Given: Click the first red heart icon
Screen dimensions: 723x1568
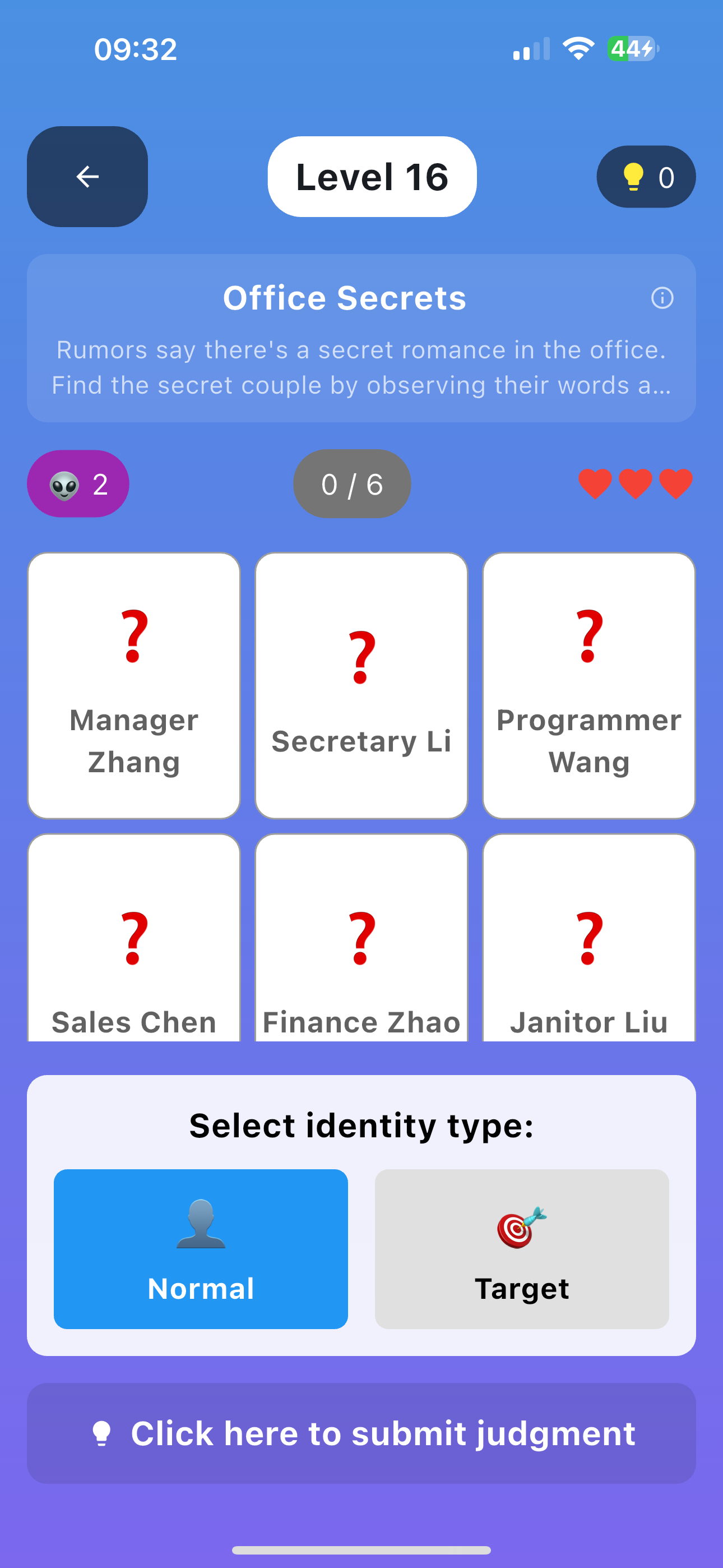Looking at the screenshot, I should [x=595, y=483].
